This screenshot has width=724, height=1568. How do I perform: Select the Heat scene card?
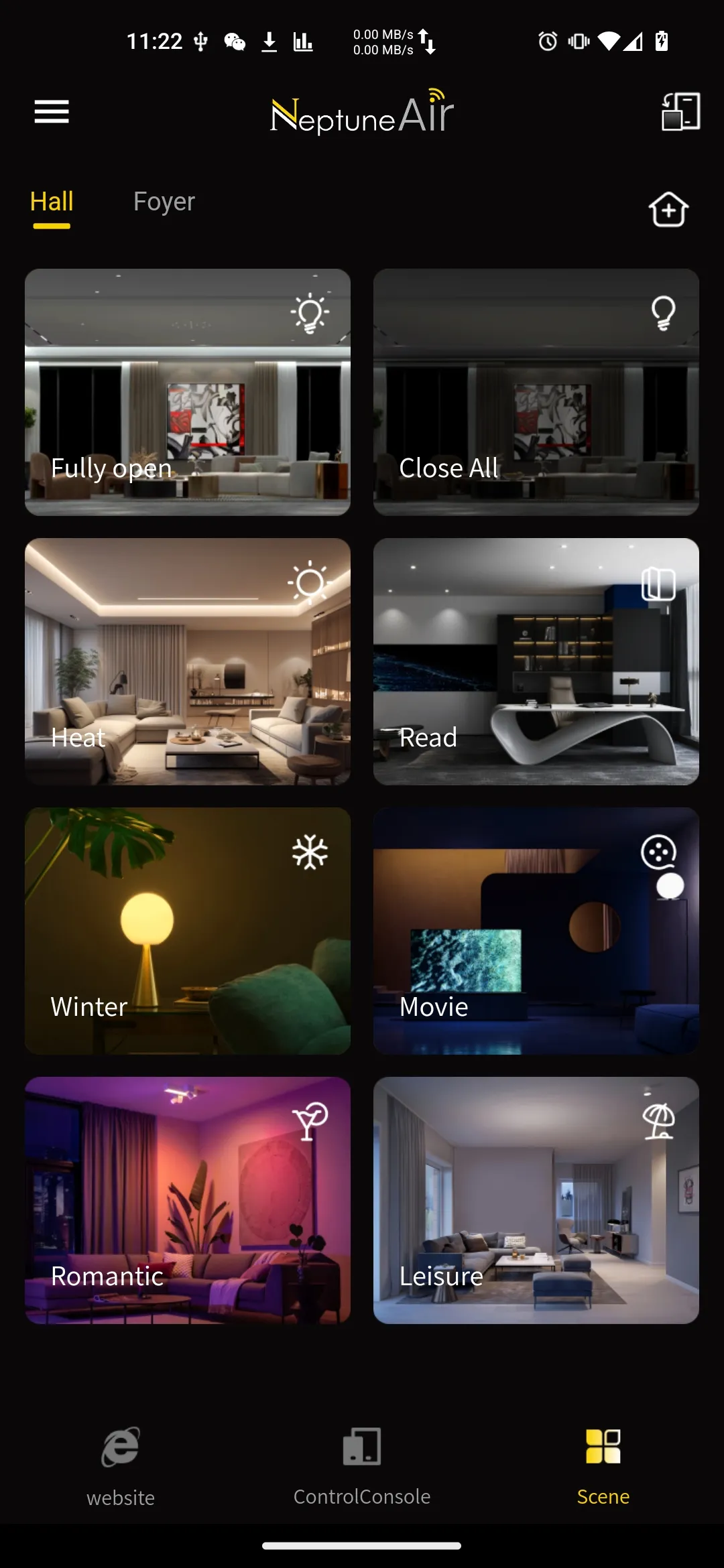click(188, 661)
